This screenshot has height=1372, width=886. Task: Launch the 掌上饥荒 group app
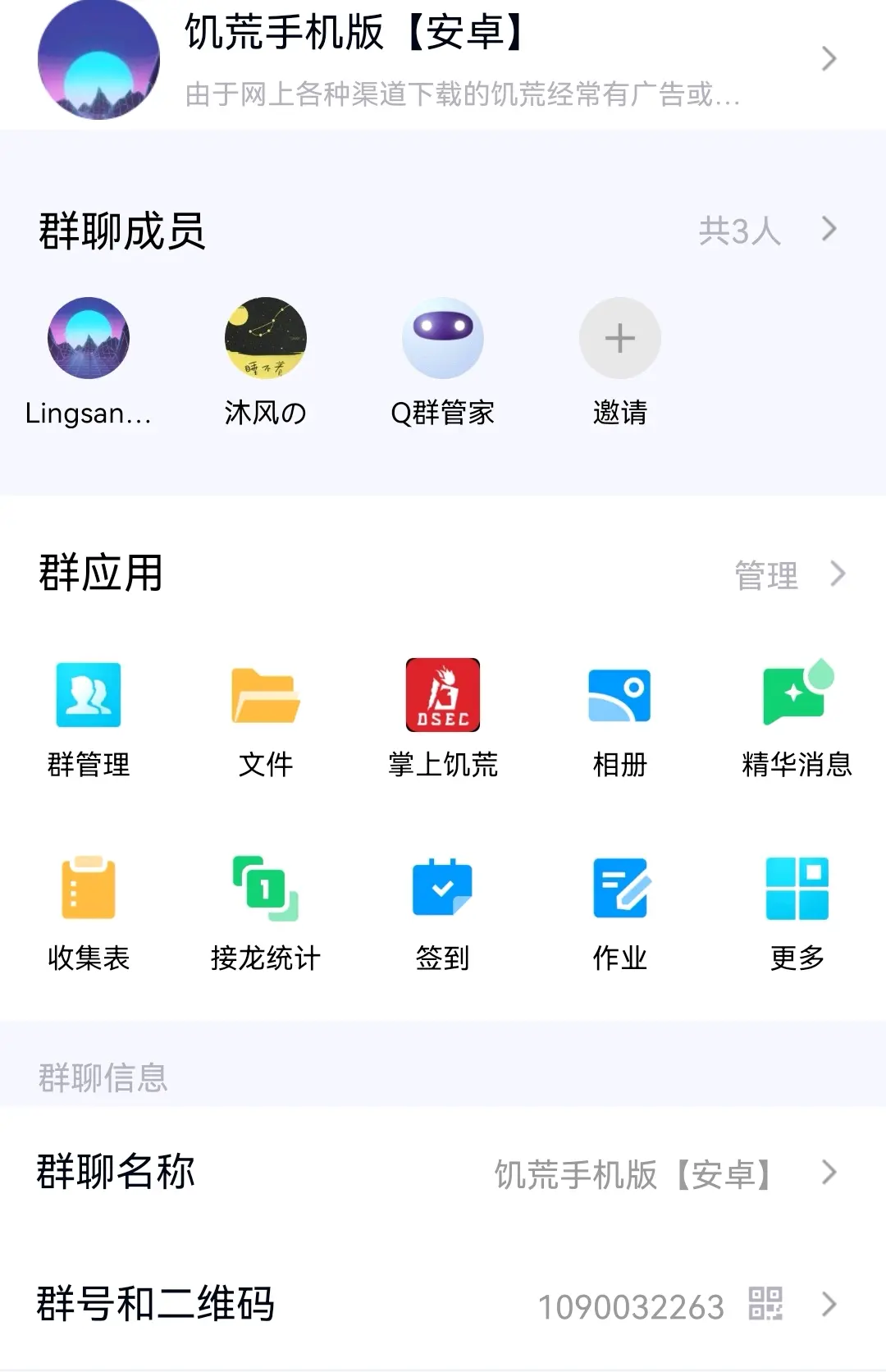[443, 695]
